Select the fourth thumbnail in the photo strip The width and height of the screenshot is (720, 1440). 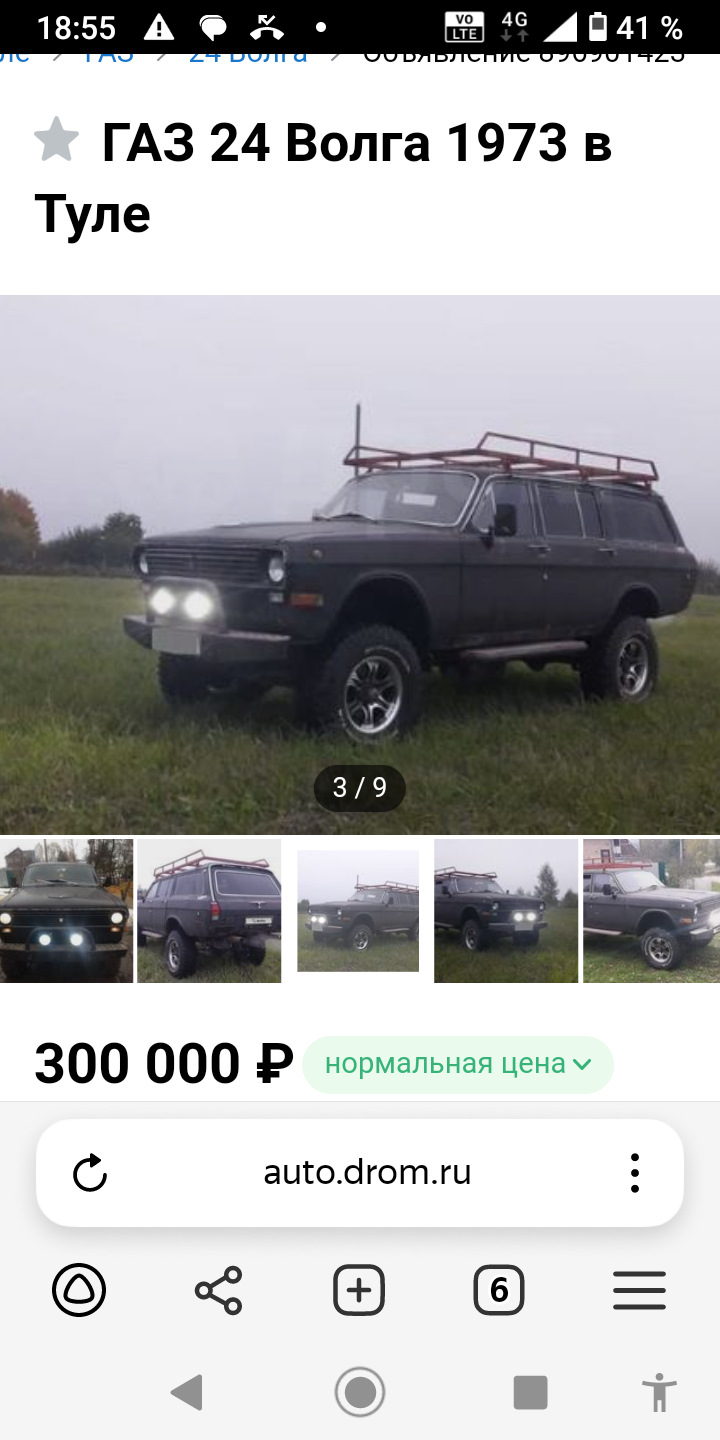click(x=506, y=911)
